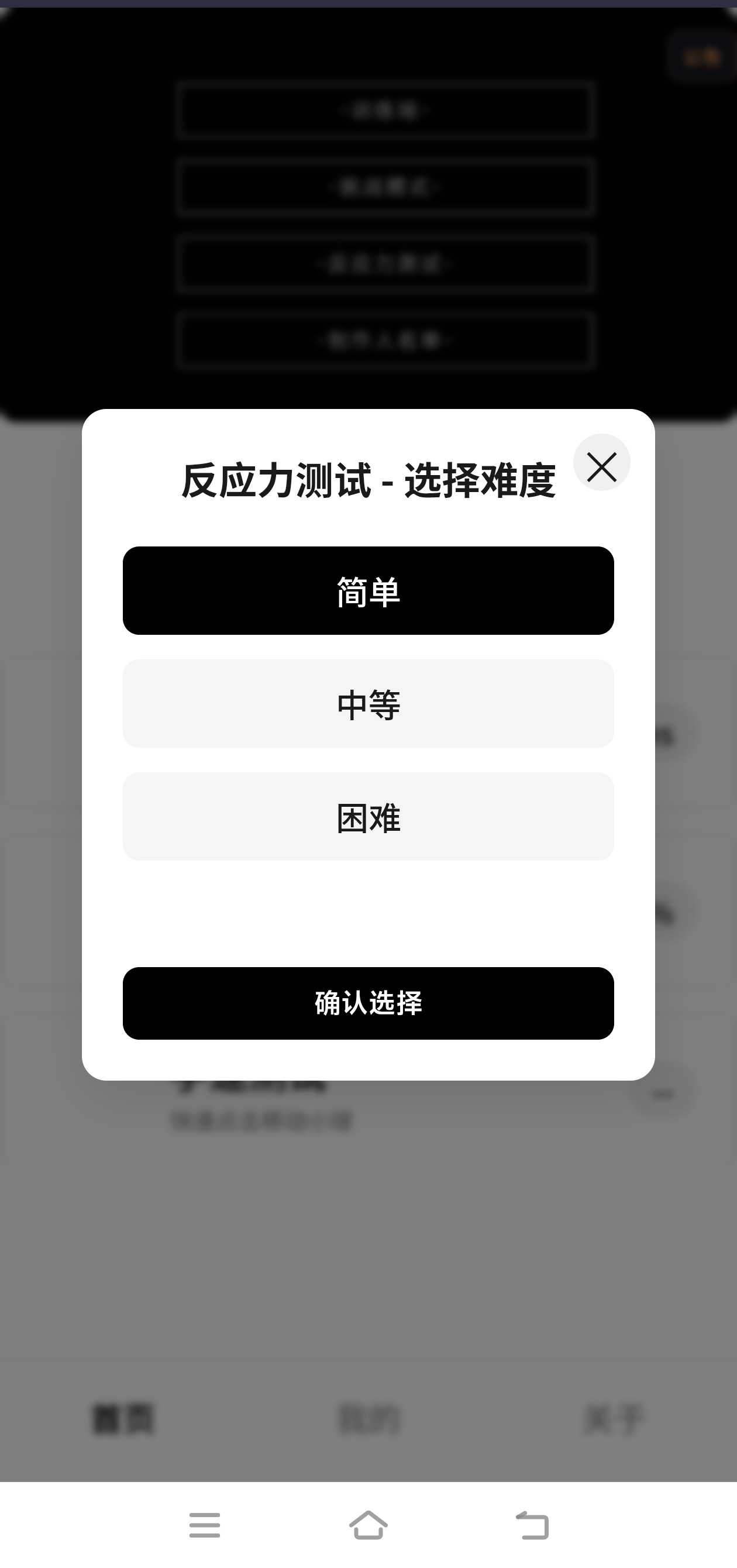Choose the 中等 difficulty level
This screenshot has width=737, height=1568.
(368, 704)
